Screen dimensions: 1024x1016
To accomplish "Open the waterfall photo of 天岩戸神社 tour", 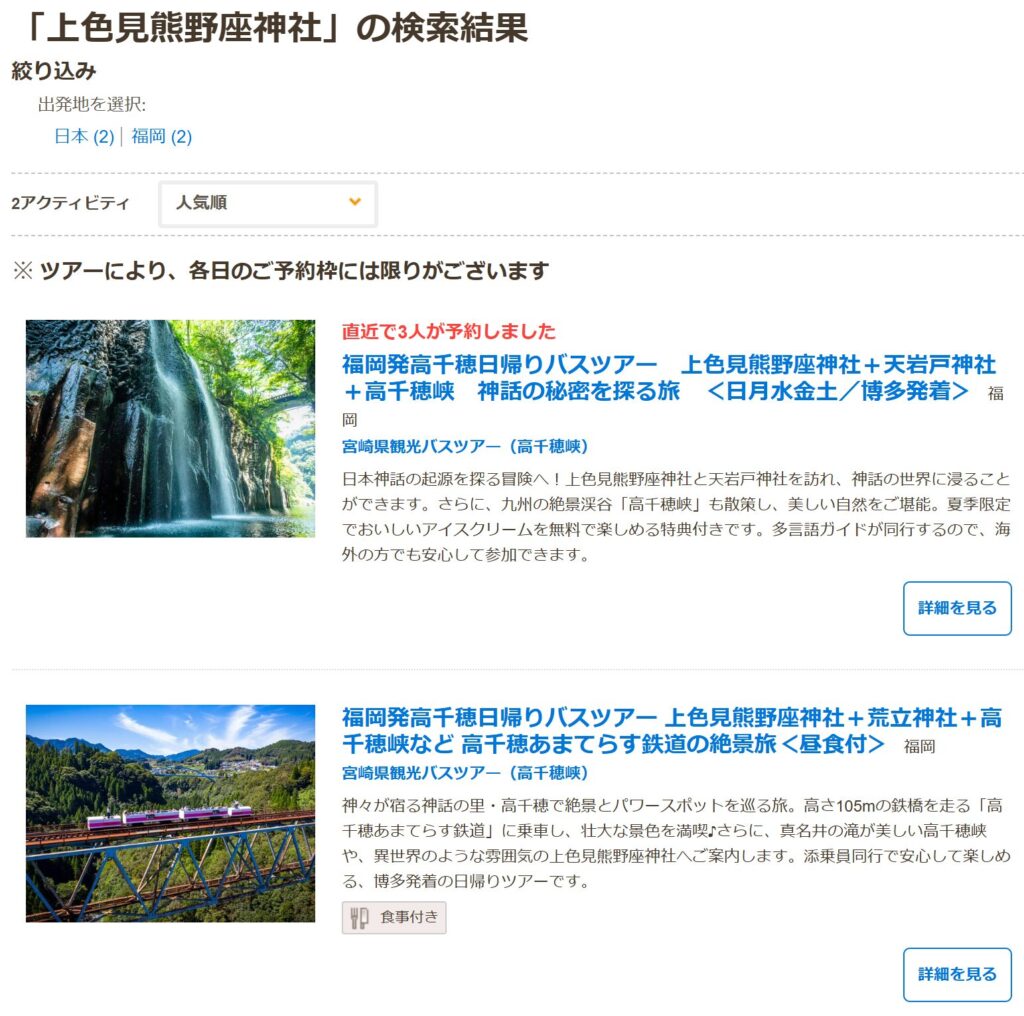I will 170,428.
